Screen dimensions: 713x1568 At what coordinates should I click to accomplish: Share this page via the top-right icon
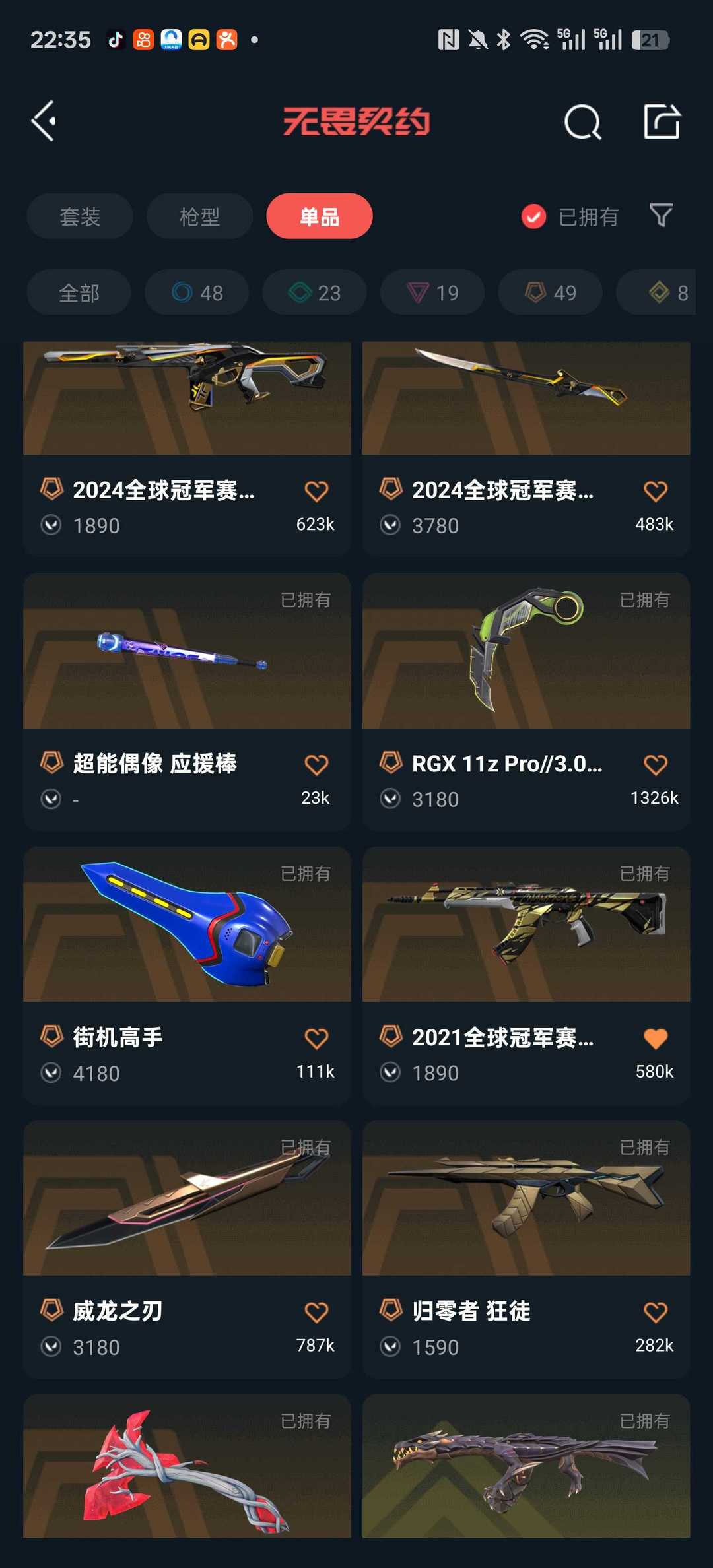point(662,121)
